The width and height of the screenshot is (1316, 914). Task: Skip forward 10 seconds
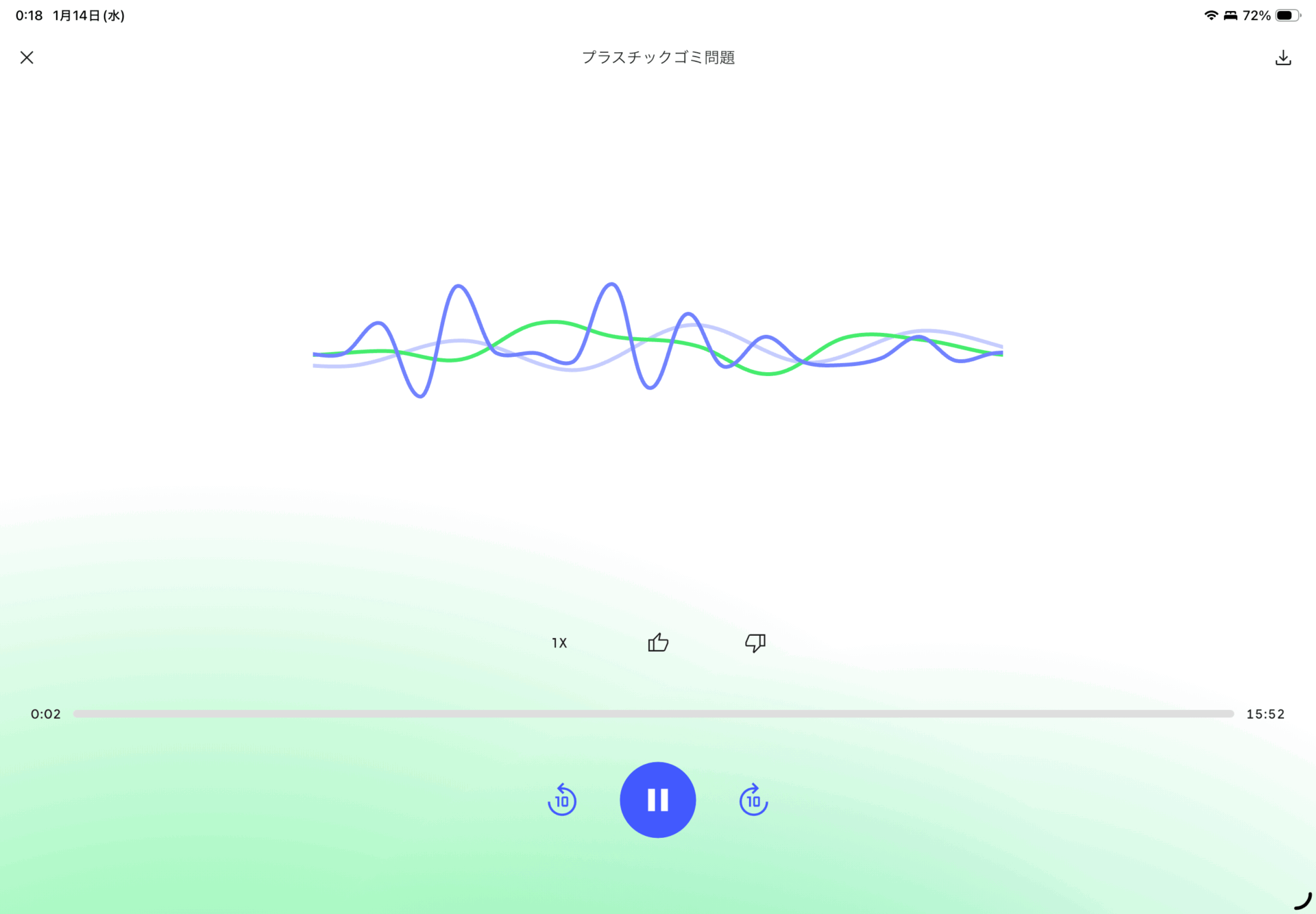[x=753, y=800]
